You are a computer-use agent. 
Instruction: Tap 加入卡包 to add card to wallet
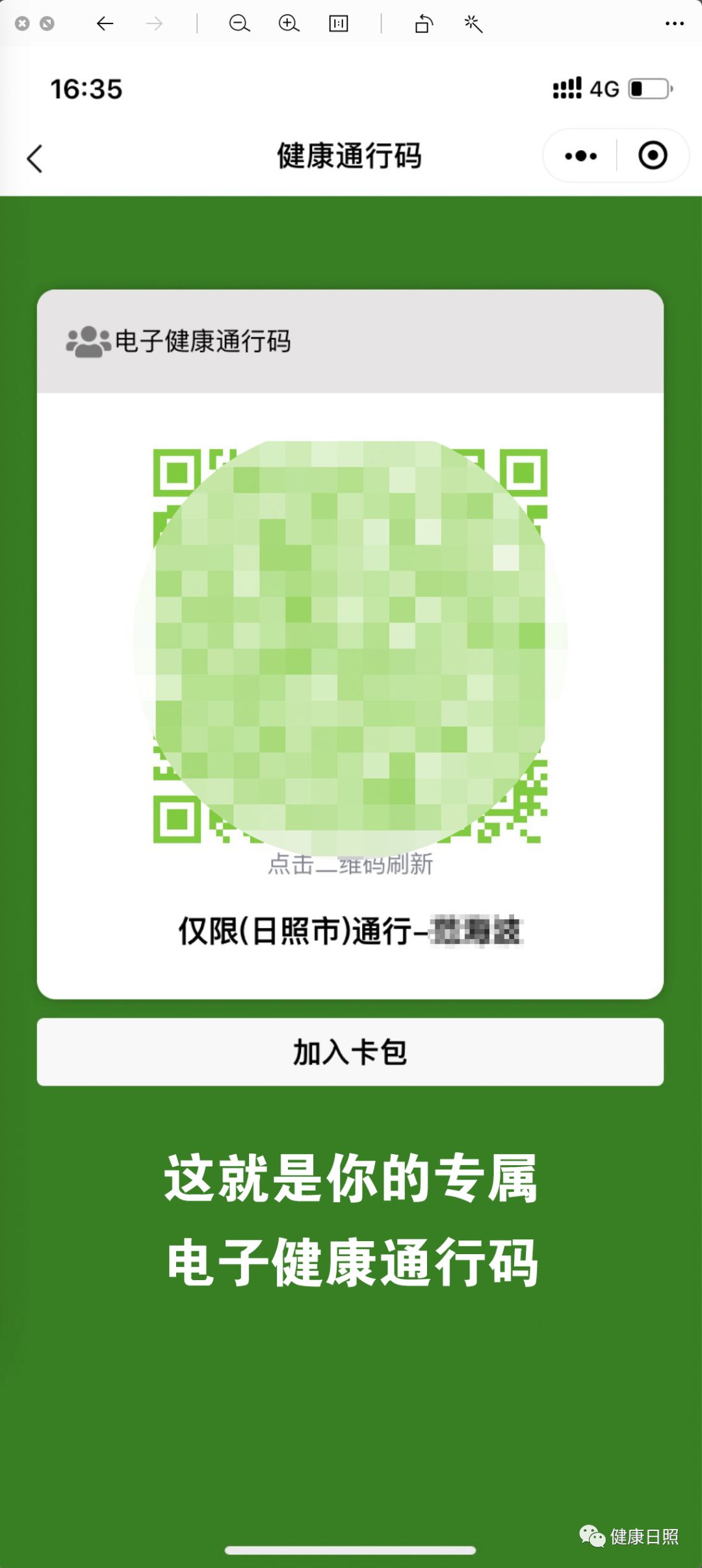[x=350, y=1051]
